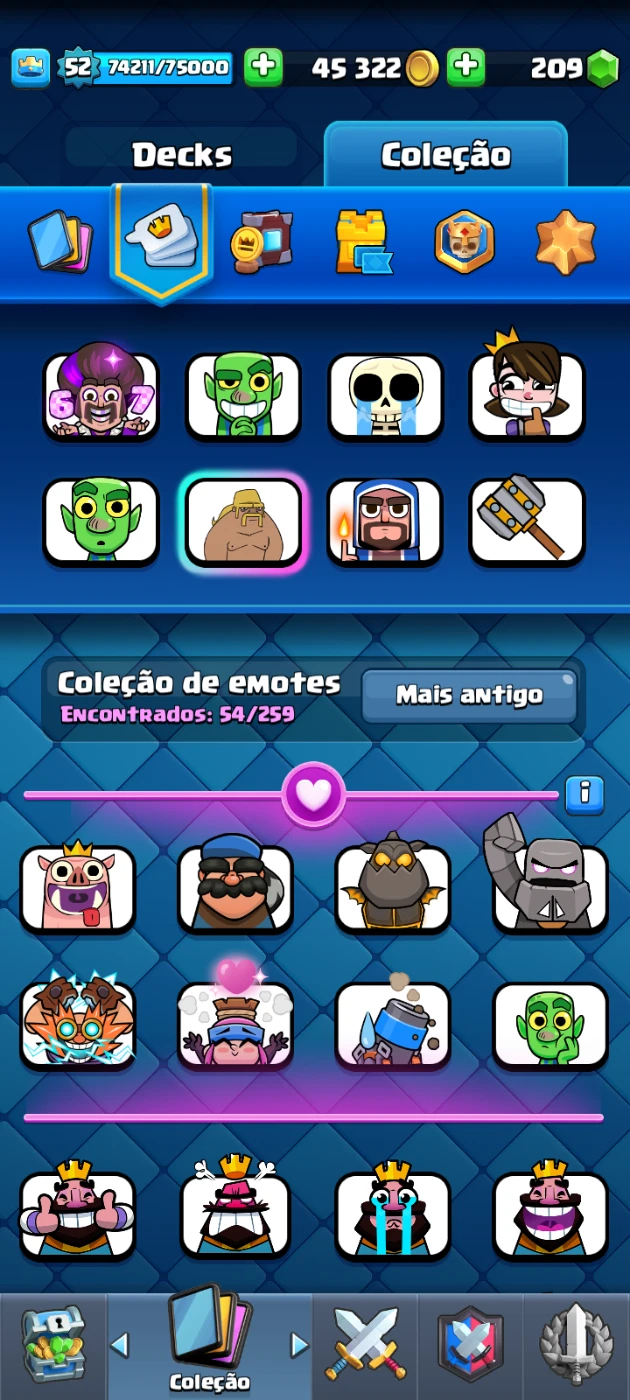Open the cards section icon

pos(60,241)
